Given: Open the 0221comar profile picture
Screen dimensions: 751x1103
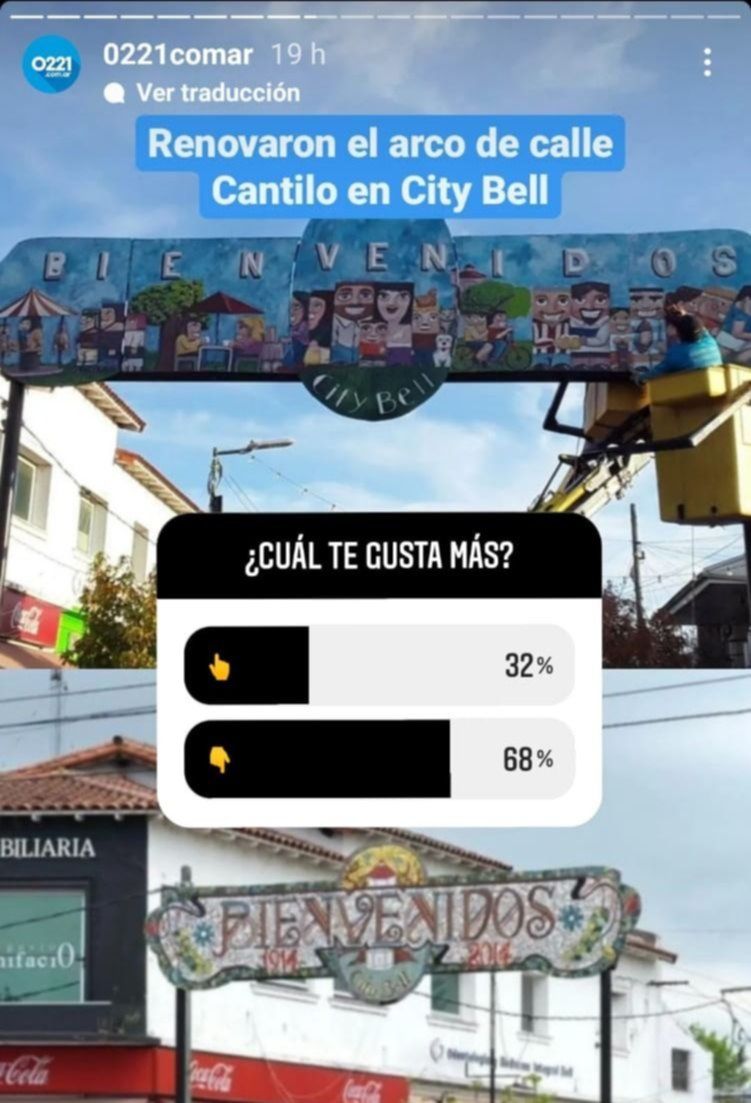Looking at the screenshot, I should [x=51, y=64].
